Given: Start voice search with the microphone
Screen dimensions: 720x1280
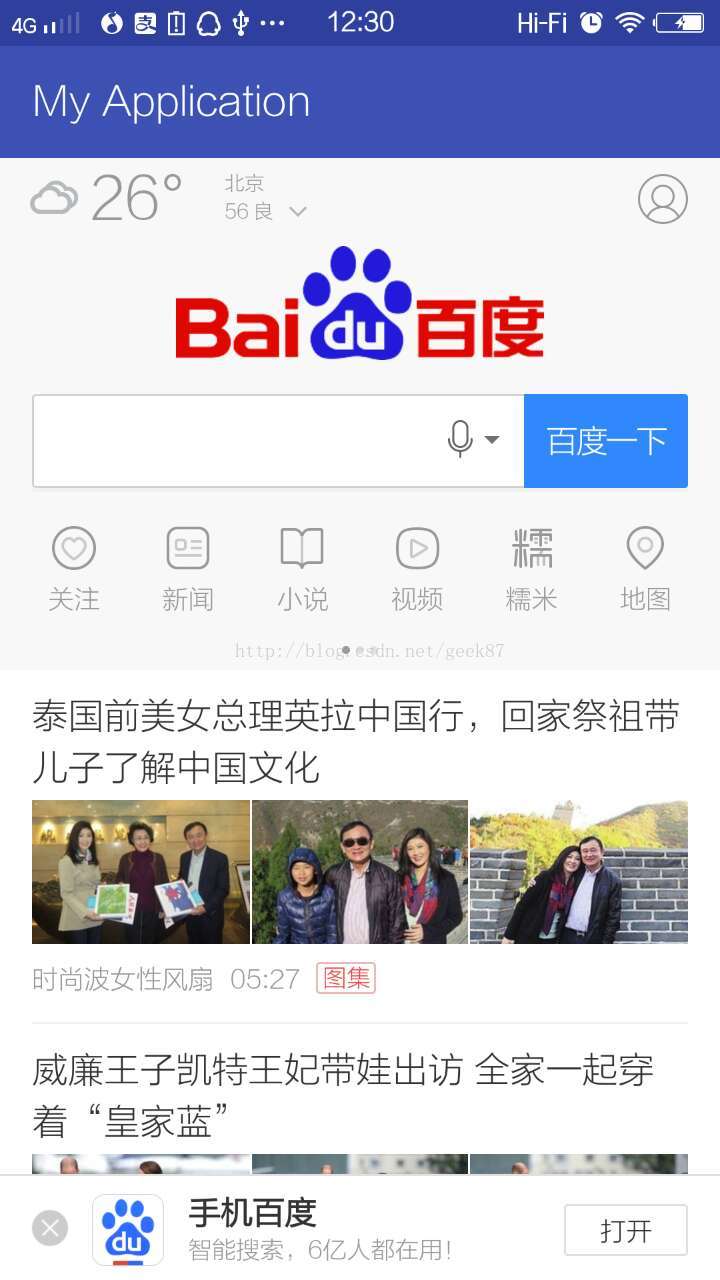Looking at the screenshot, I should click(x=460, y=439).
